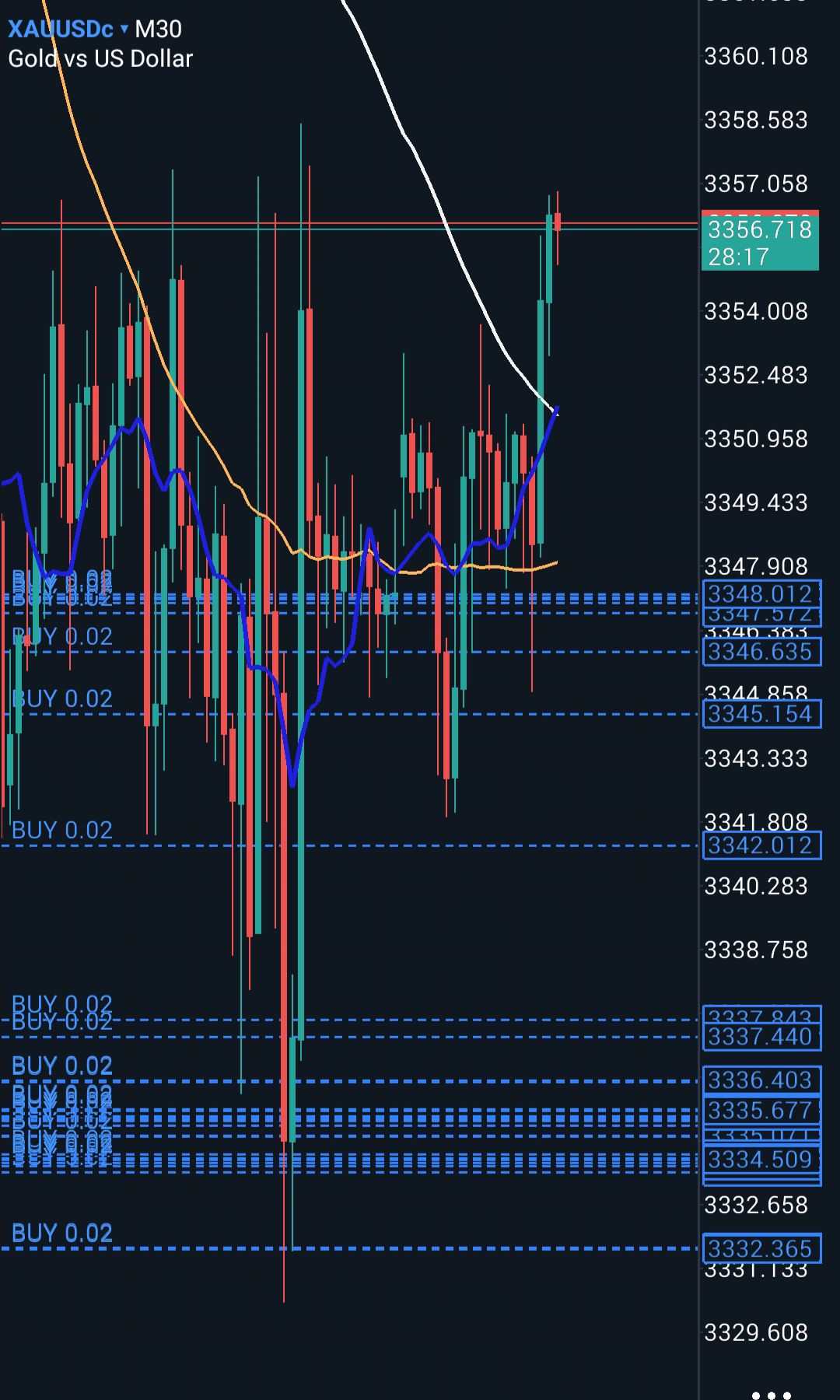The width and height of the screenshot is (840, 1400).
Task: Select the BUY 0.02 order line at 3342.012
Action: click(x=62, y=831)
